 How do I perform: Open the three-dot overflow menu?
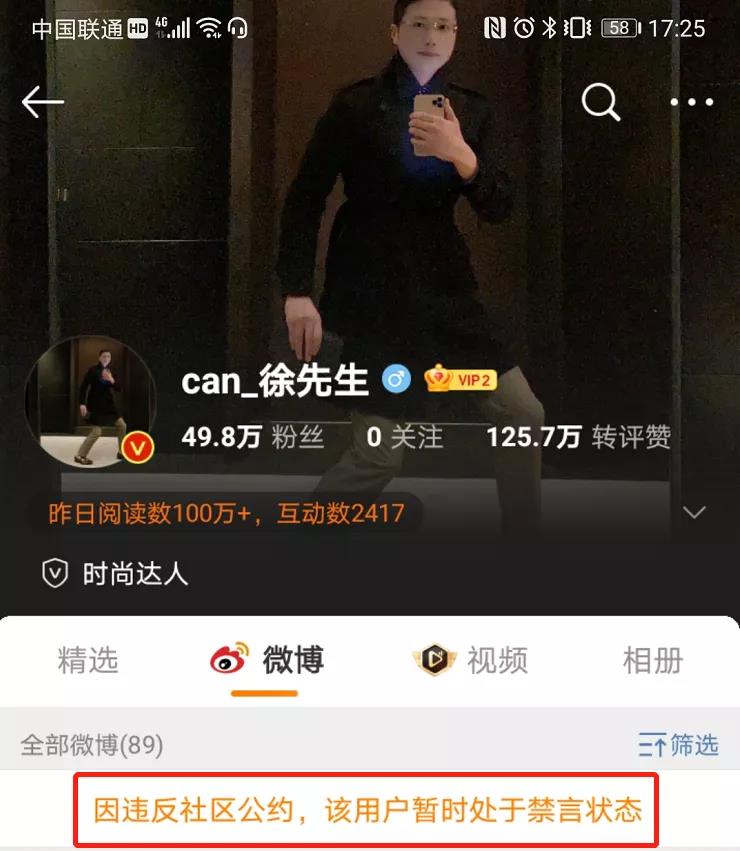(x=692, y=102)
